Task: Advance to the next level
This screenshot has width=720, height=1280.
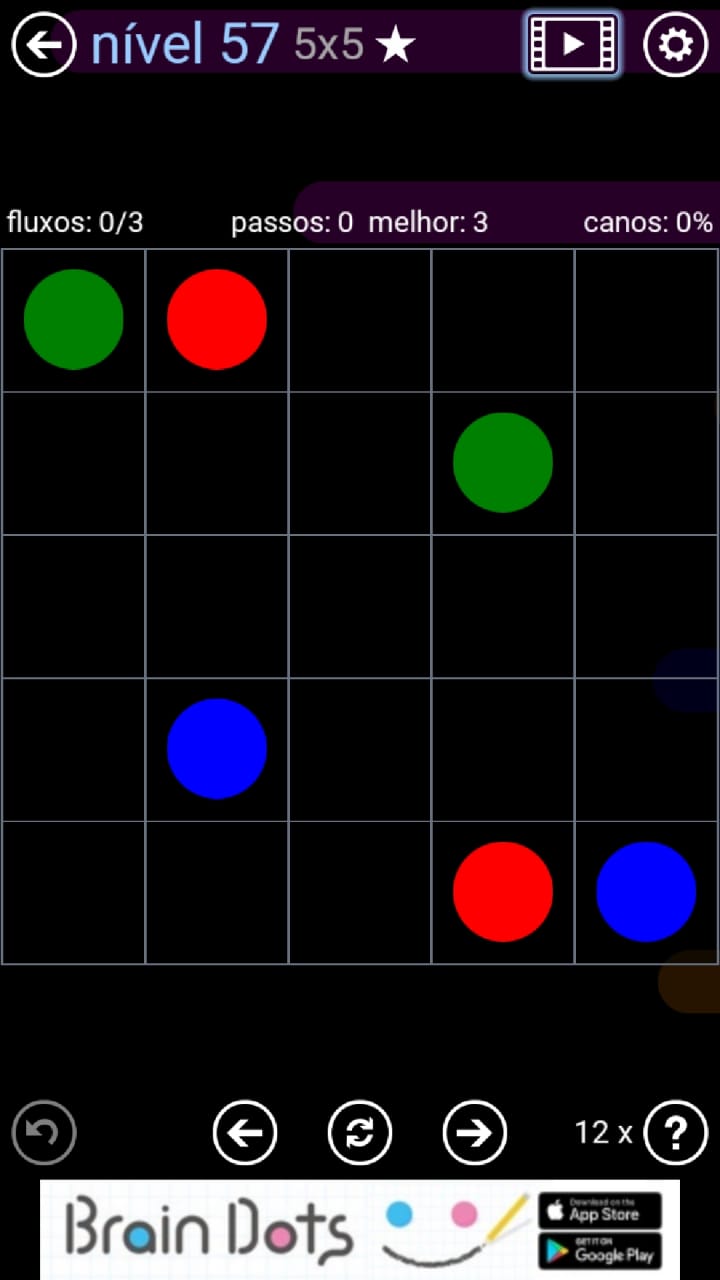Action: pos(475,1132)
